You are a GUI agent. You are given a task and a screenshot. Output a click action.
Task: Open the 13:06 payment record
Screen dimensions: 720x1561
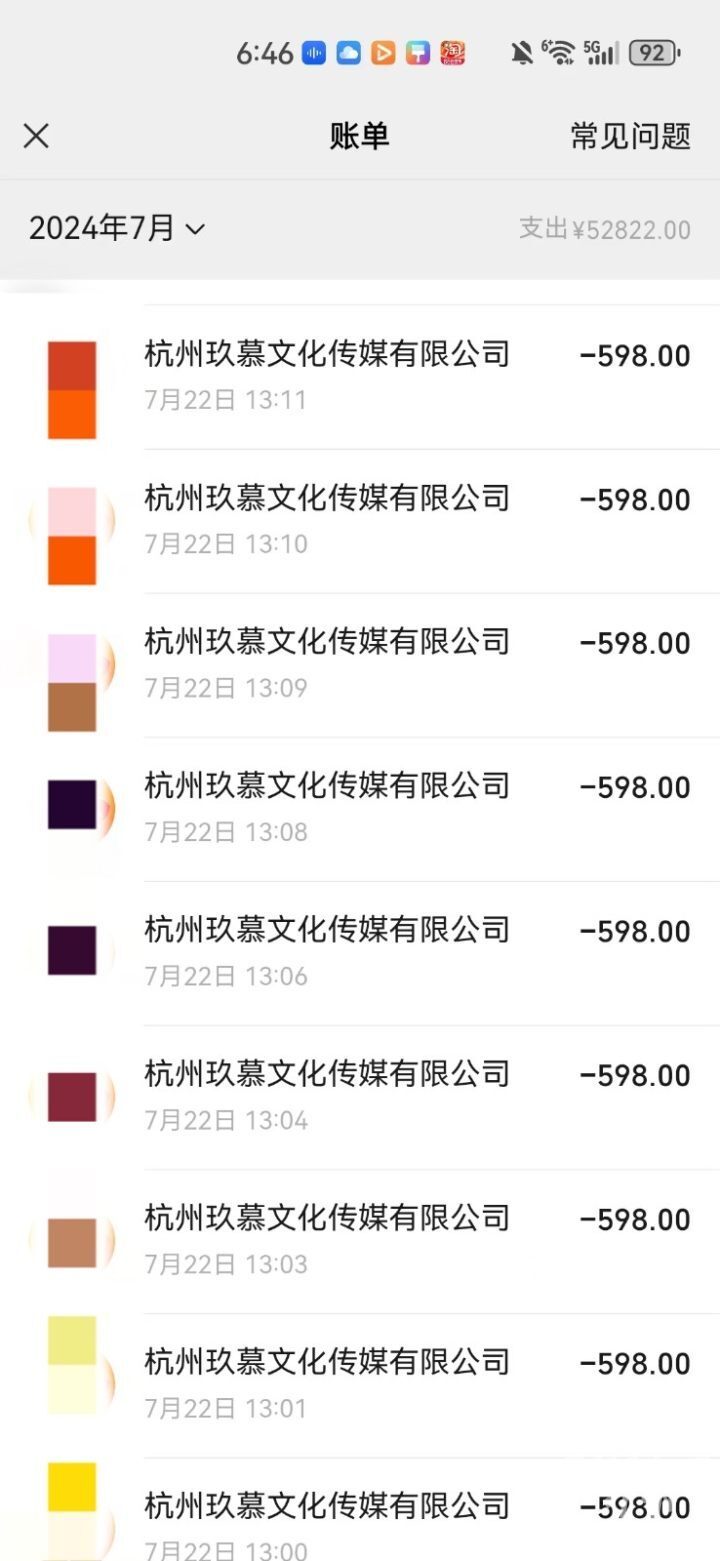[360, 950]
